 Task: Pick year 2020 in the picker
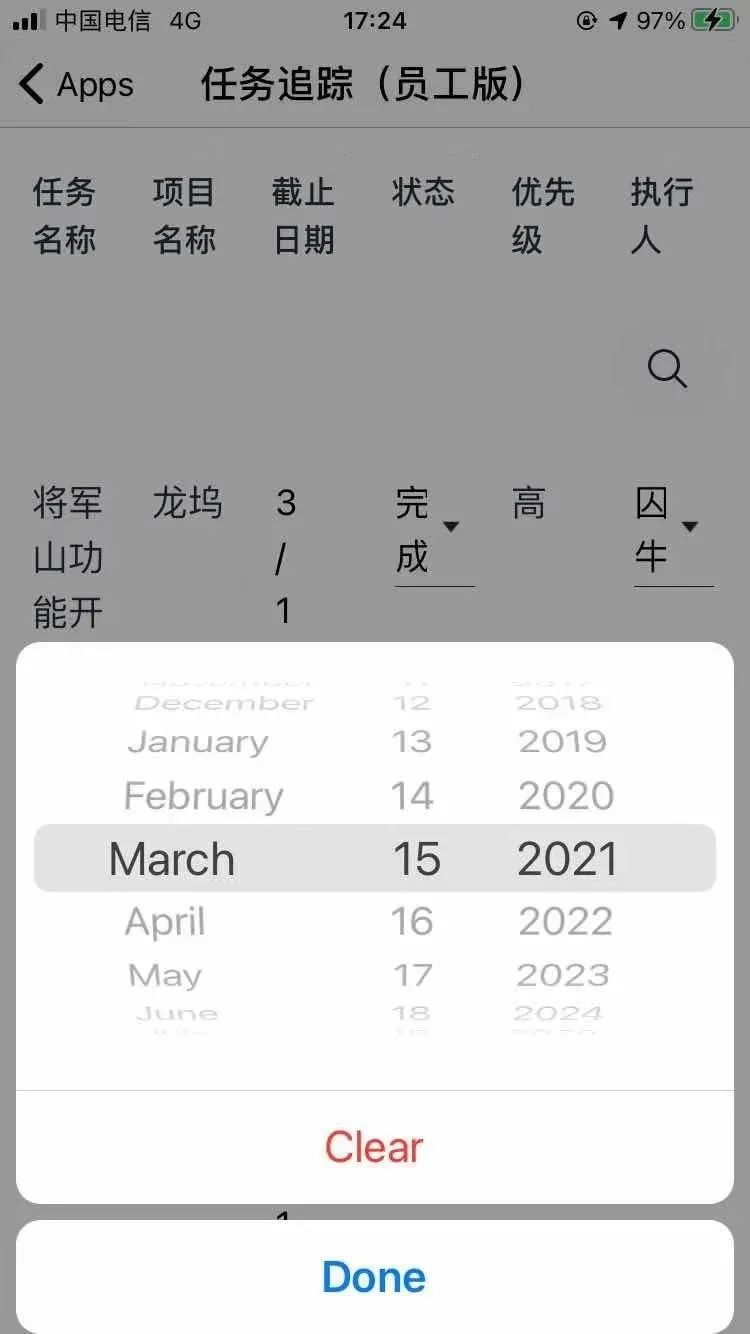point(566,796)
